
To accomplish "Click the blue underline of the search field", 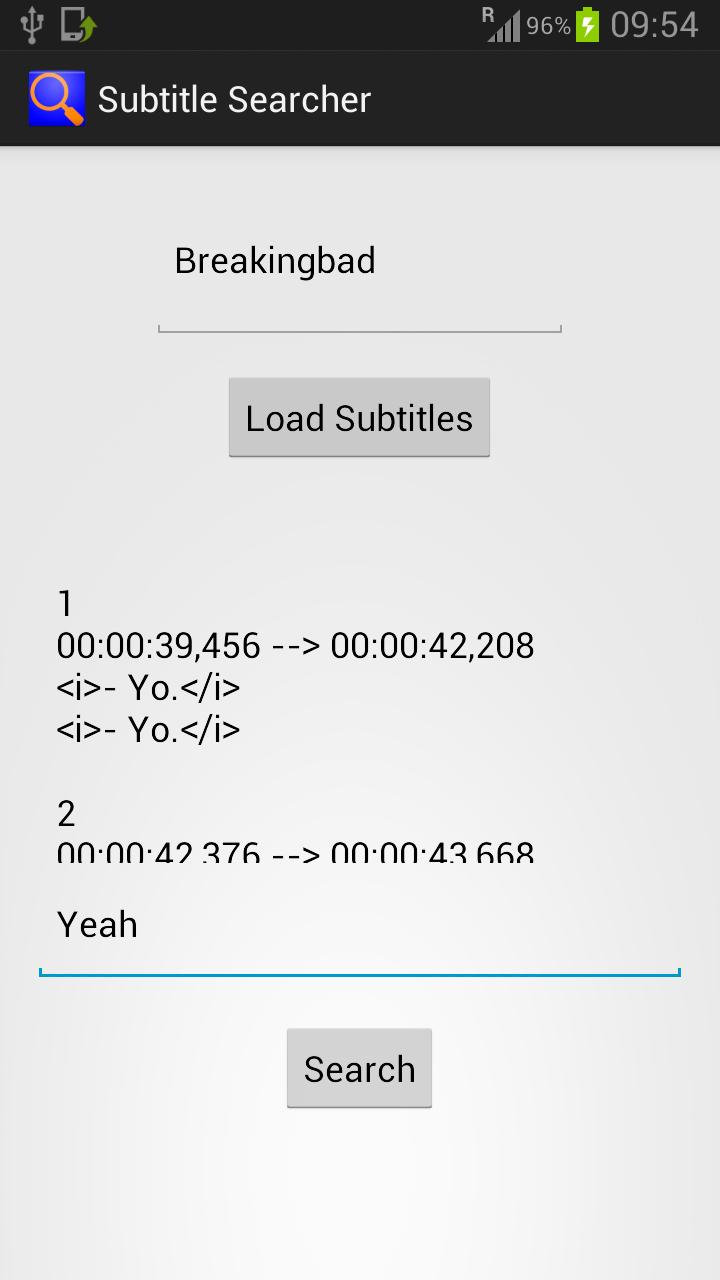I will pos(359,969).
